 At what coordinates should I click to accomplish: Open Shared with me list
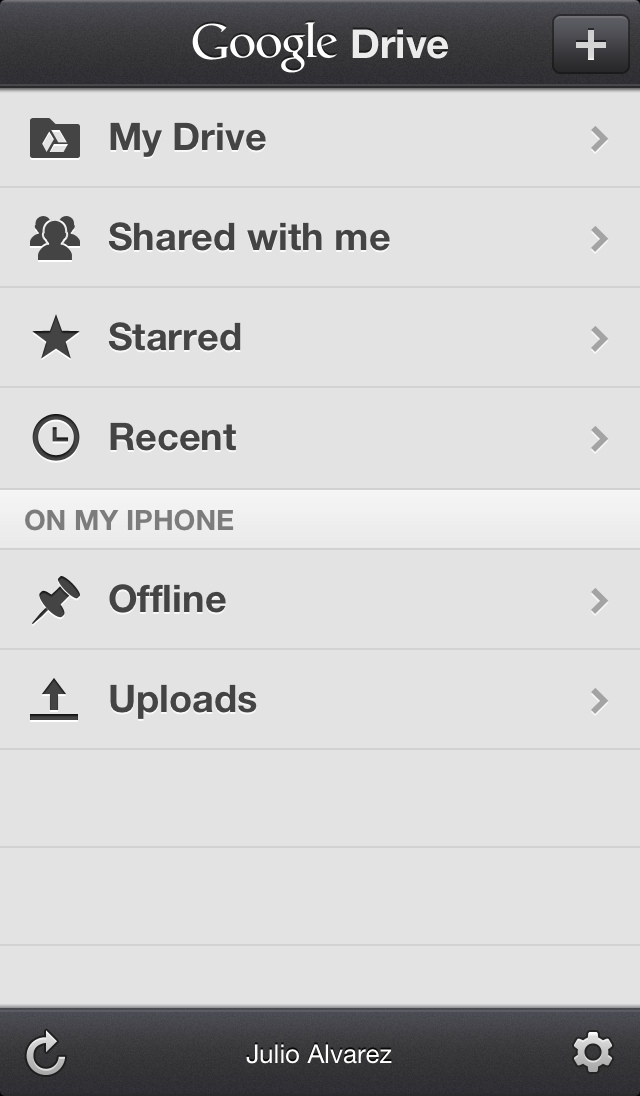(x=320, y=238)
